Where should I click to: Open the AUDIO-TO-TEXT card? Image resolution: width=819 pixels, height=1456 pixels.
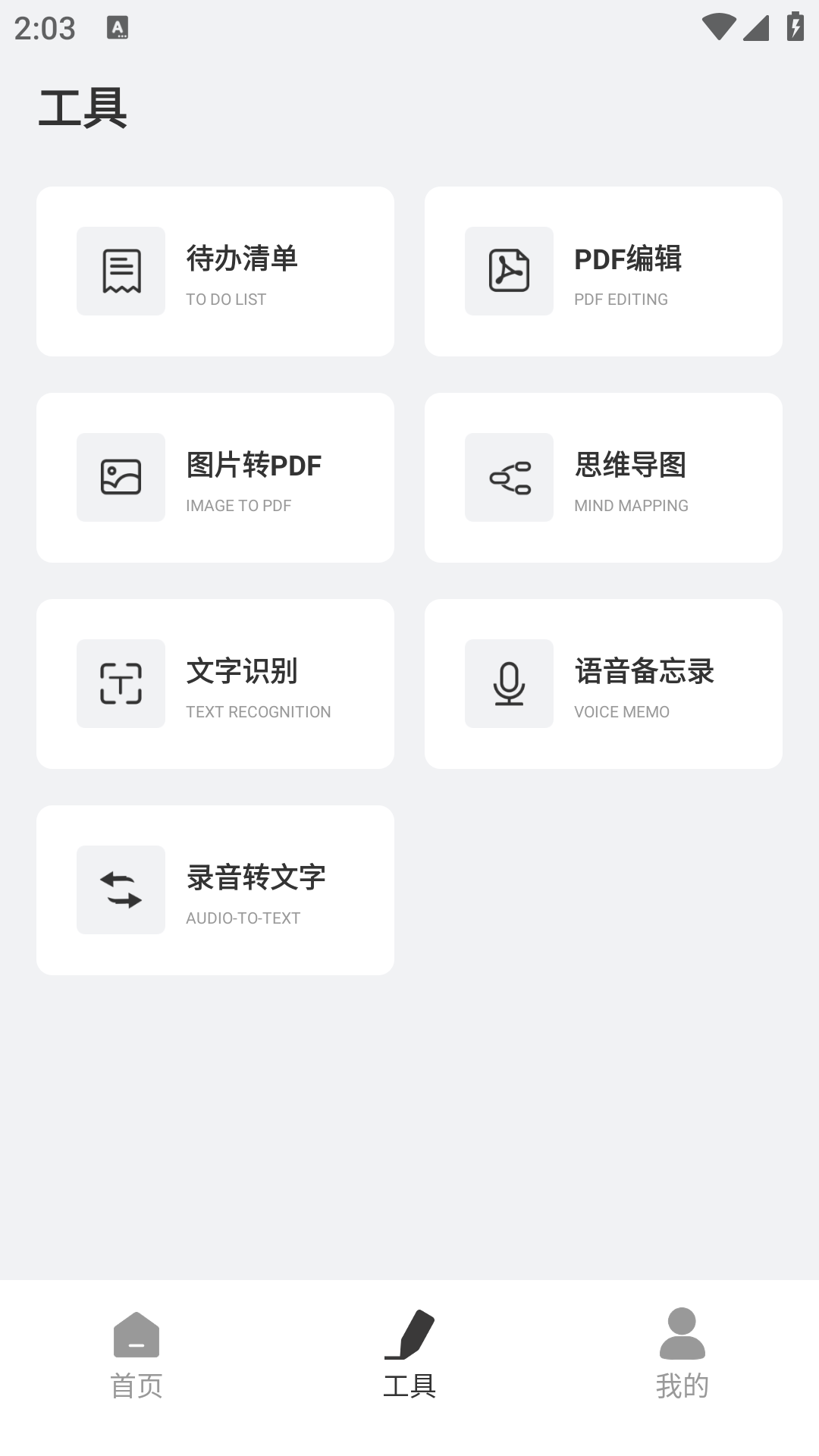click(215, 890)
